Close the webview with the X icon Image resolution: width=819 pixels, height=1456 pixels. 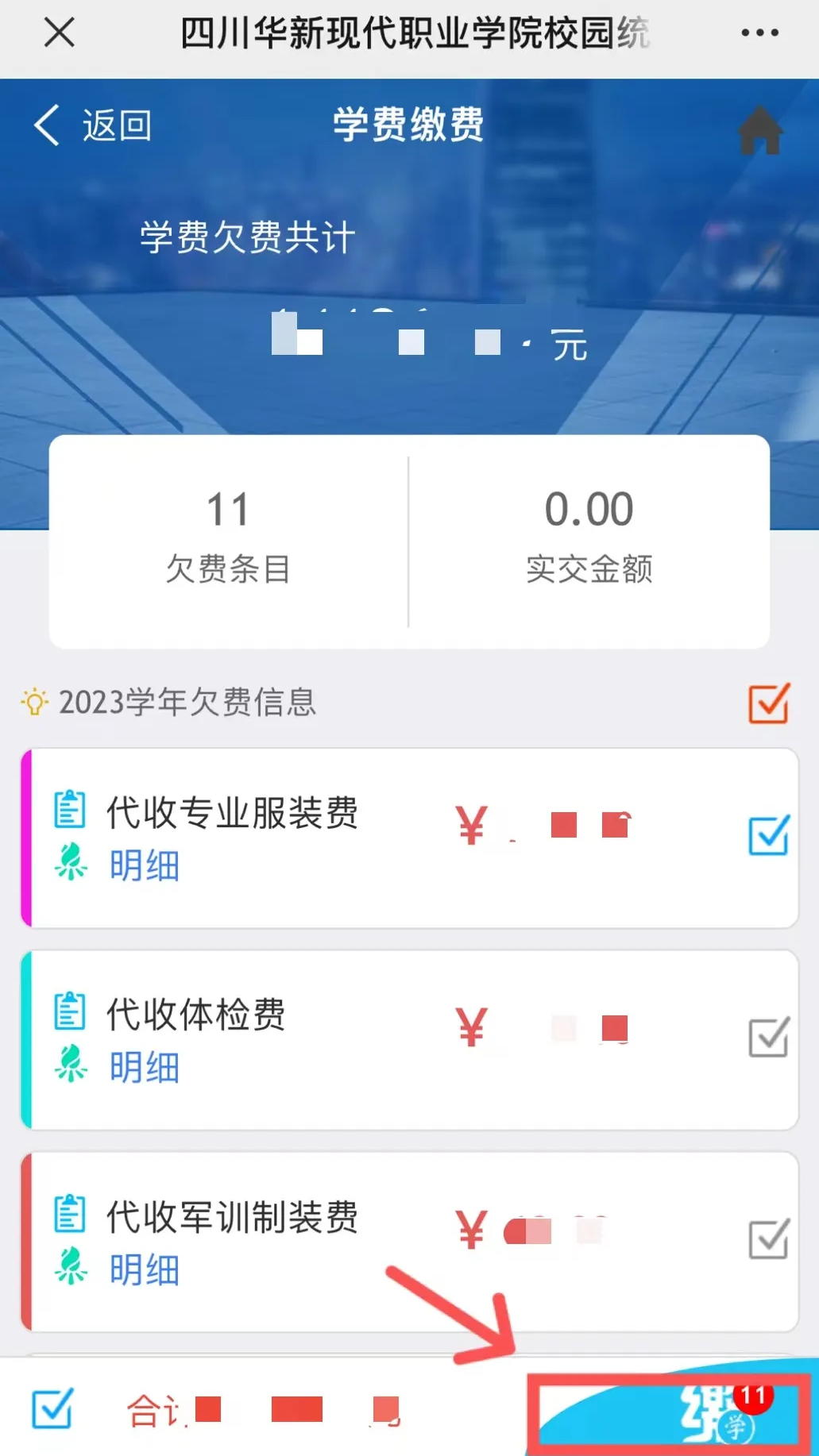pyautogui.click(x=60, y=33)
